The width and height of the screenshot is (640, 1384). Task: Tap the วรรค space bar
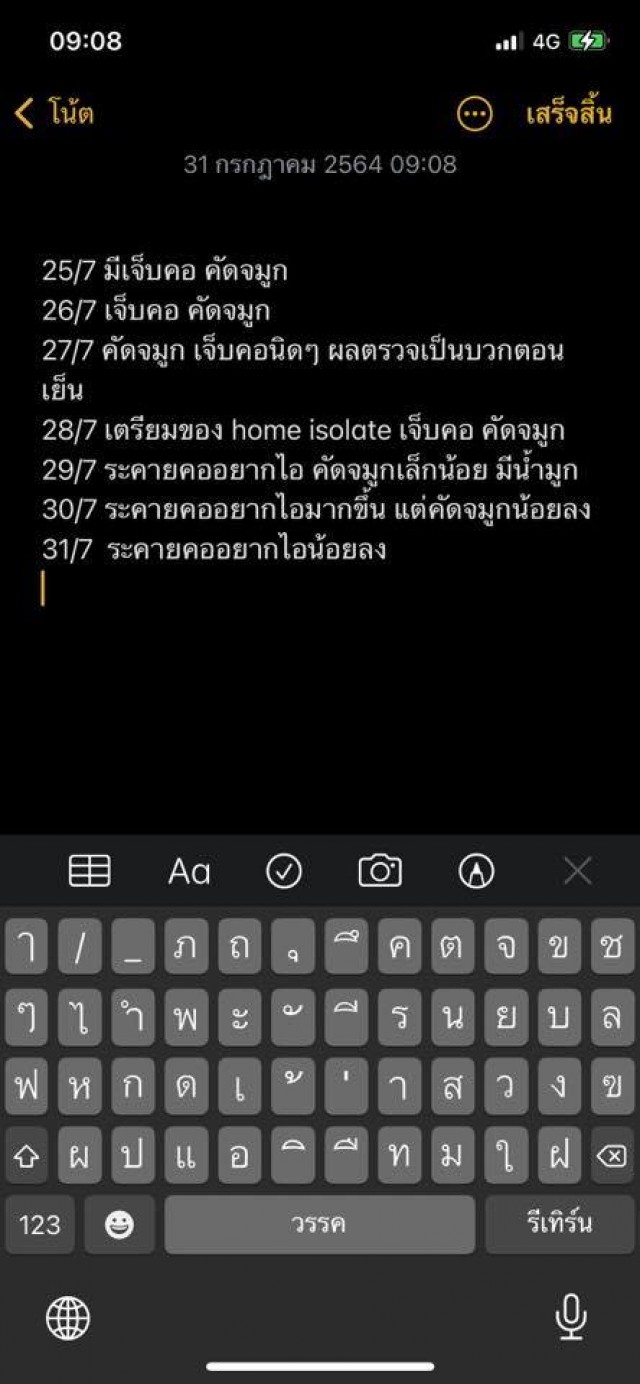pos(320,1225)
